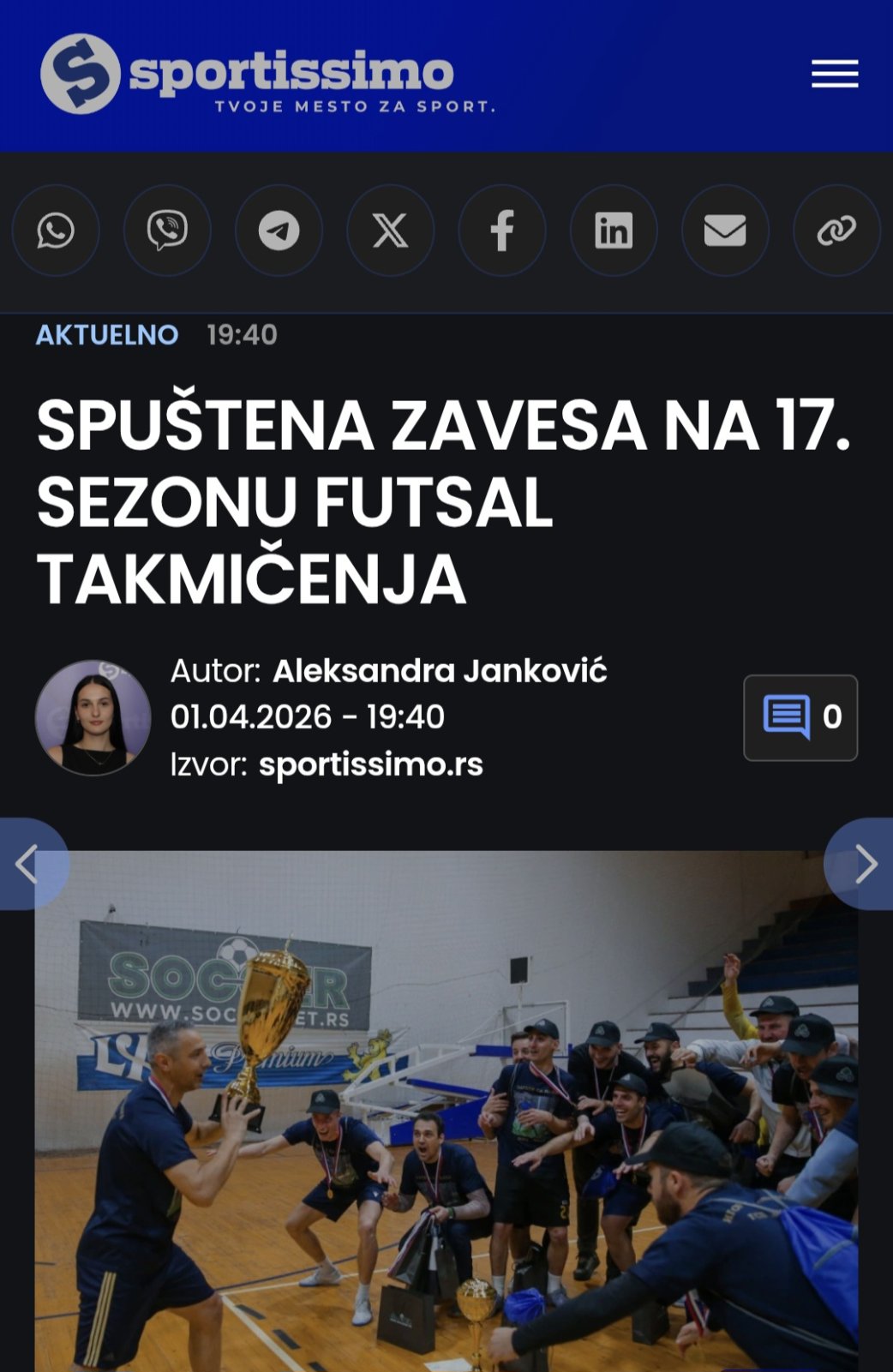Screen dimensions: 893x1372
Task: Open the hamburger menu
Action: [x=835, y=74]
